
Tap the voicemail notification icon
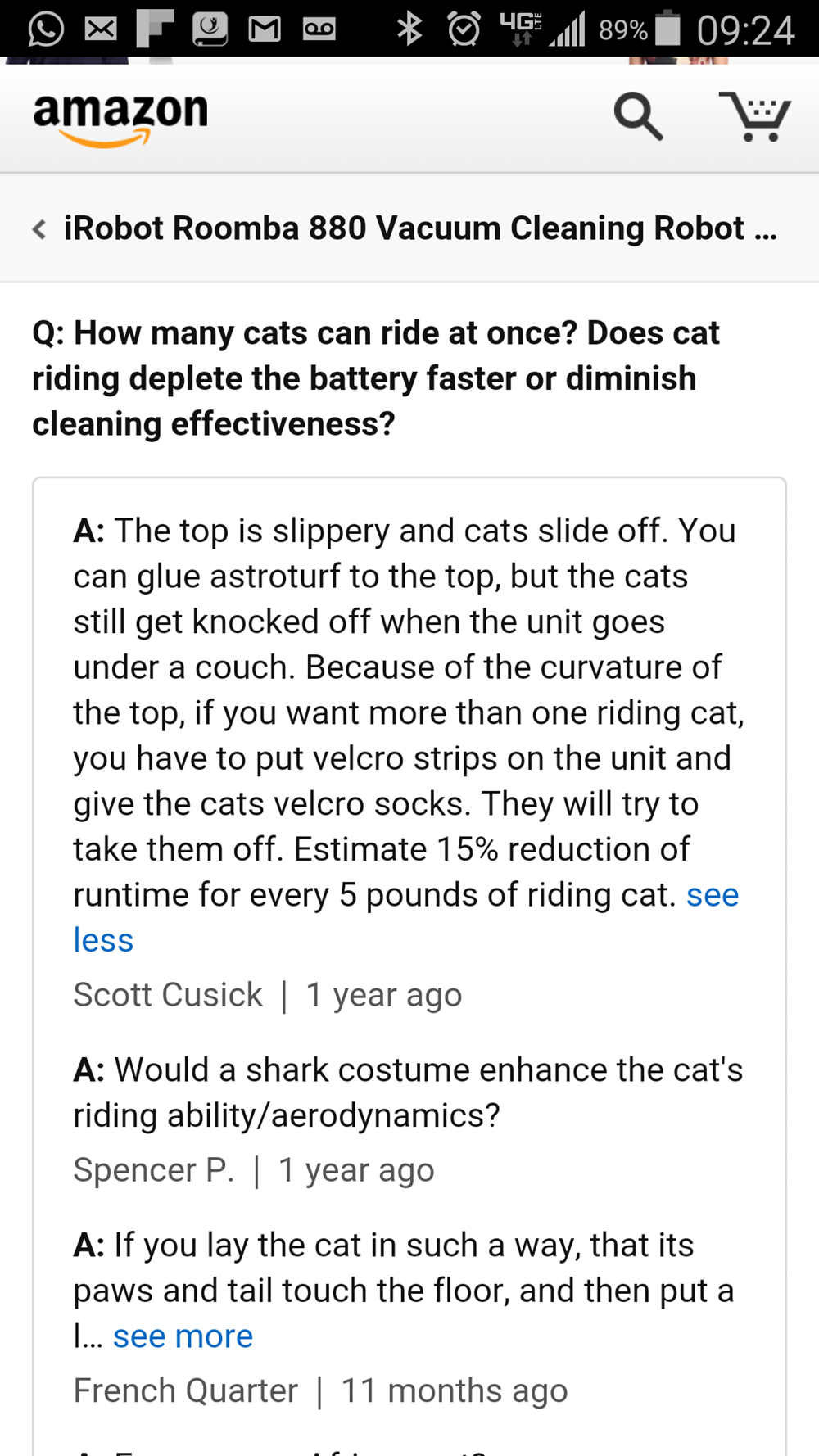(x=319, y=29)
